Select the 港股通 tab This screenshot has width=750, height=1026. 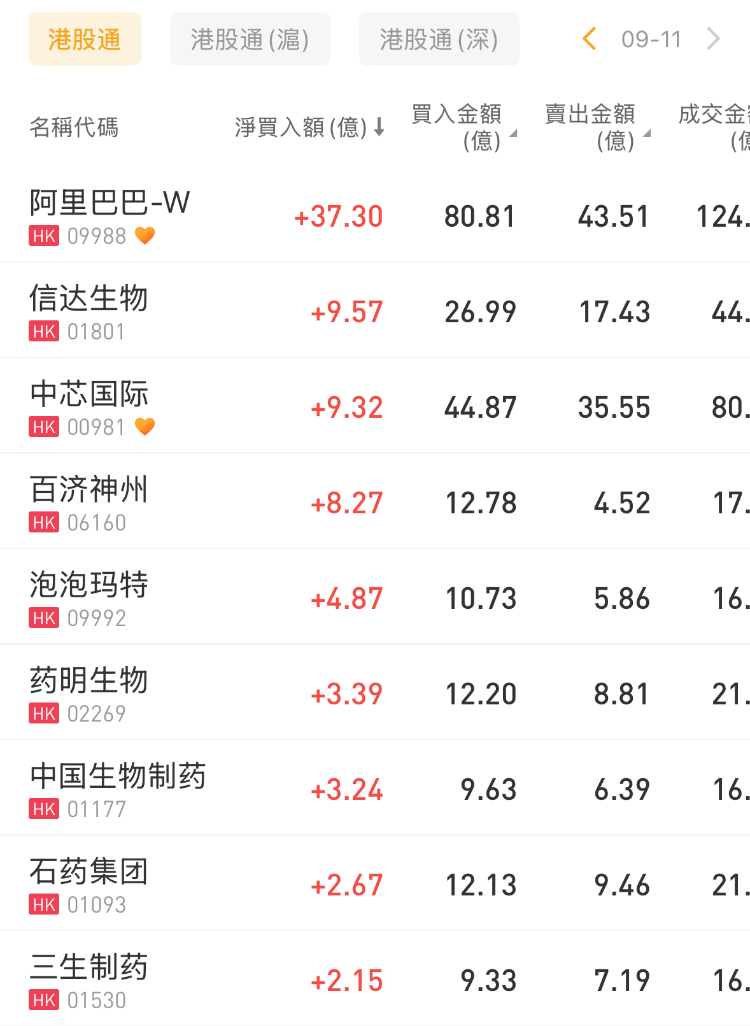click(85, 39)
